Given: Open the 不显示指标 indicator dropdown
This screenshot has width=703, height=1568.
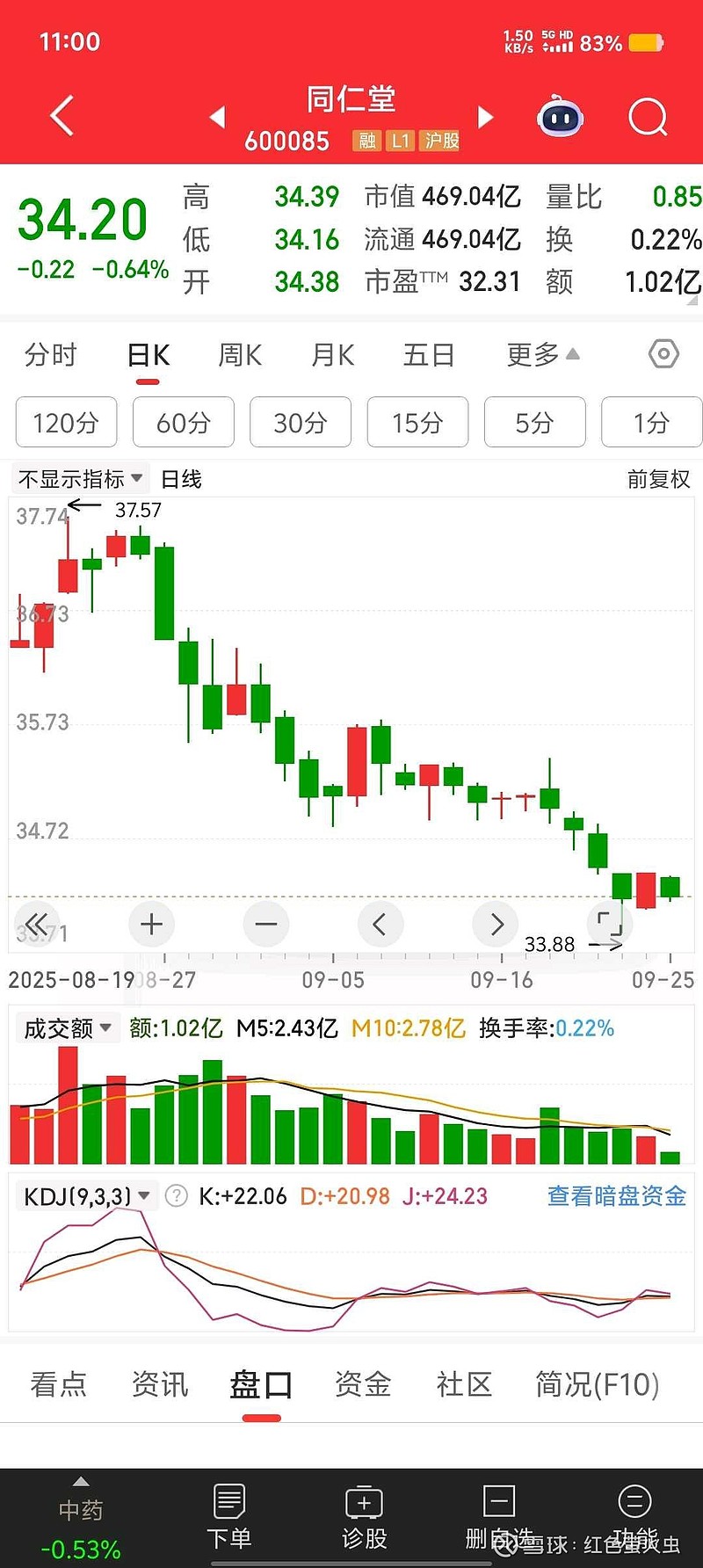Looking at the screenshot, I should pyautogui.click(x=80, y=479).
